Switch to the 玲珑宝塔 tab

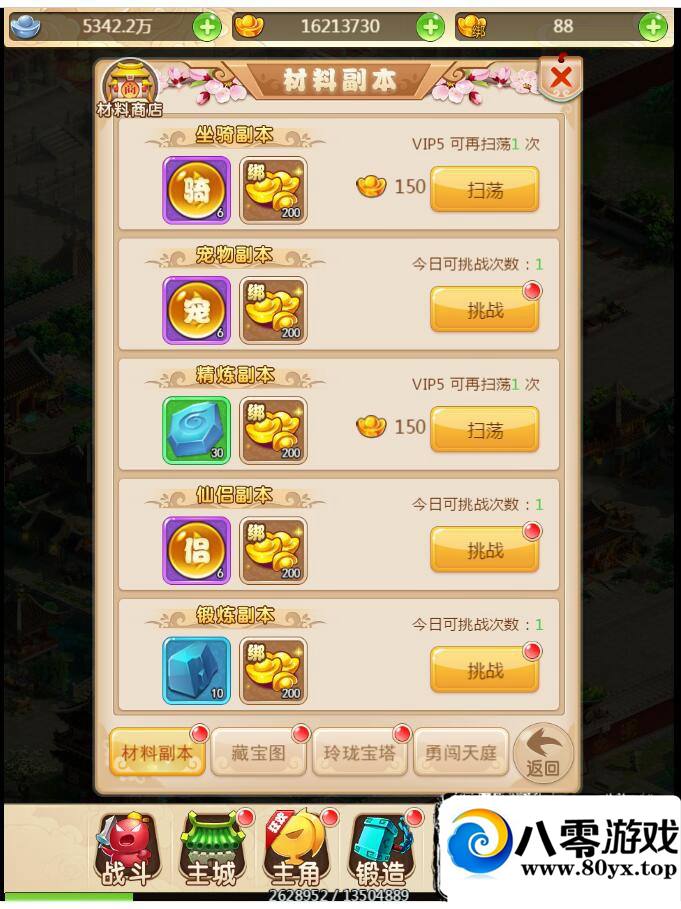[360, 752]
